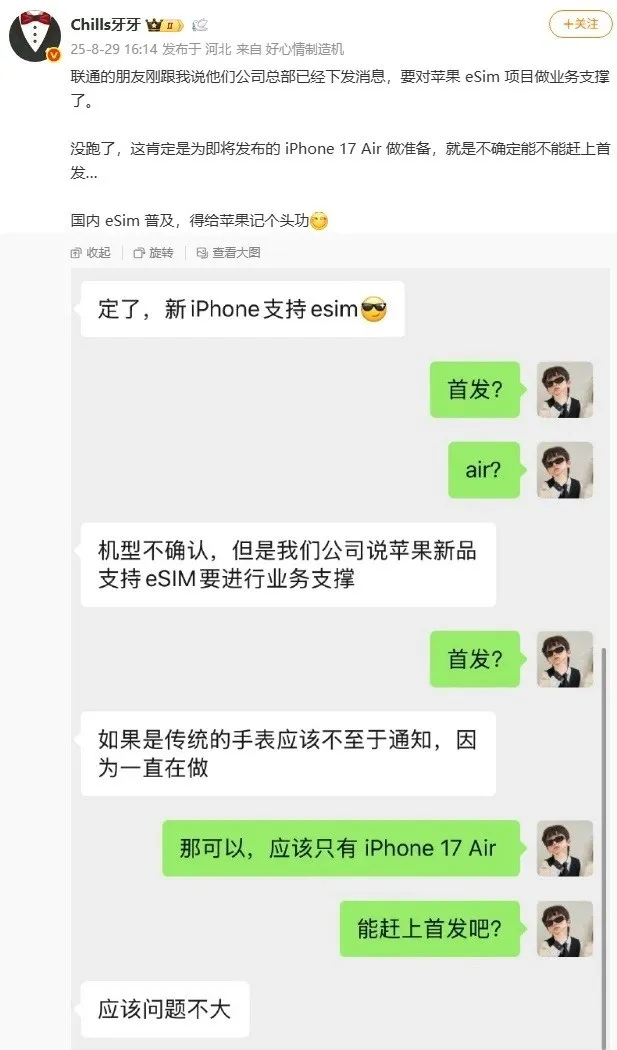Open the Chills牙牙 profile avatar
This screenshot has height=1050, width=617.
click(35, 35)
